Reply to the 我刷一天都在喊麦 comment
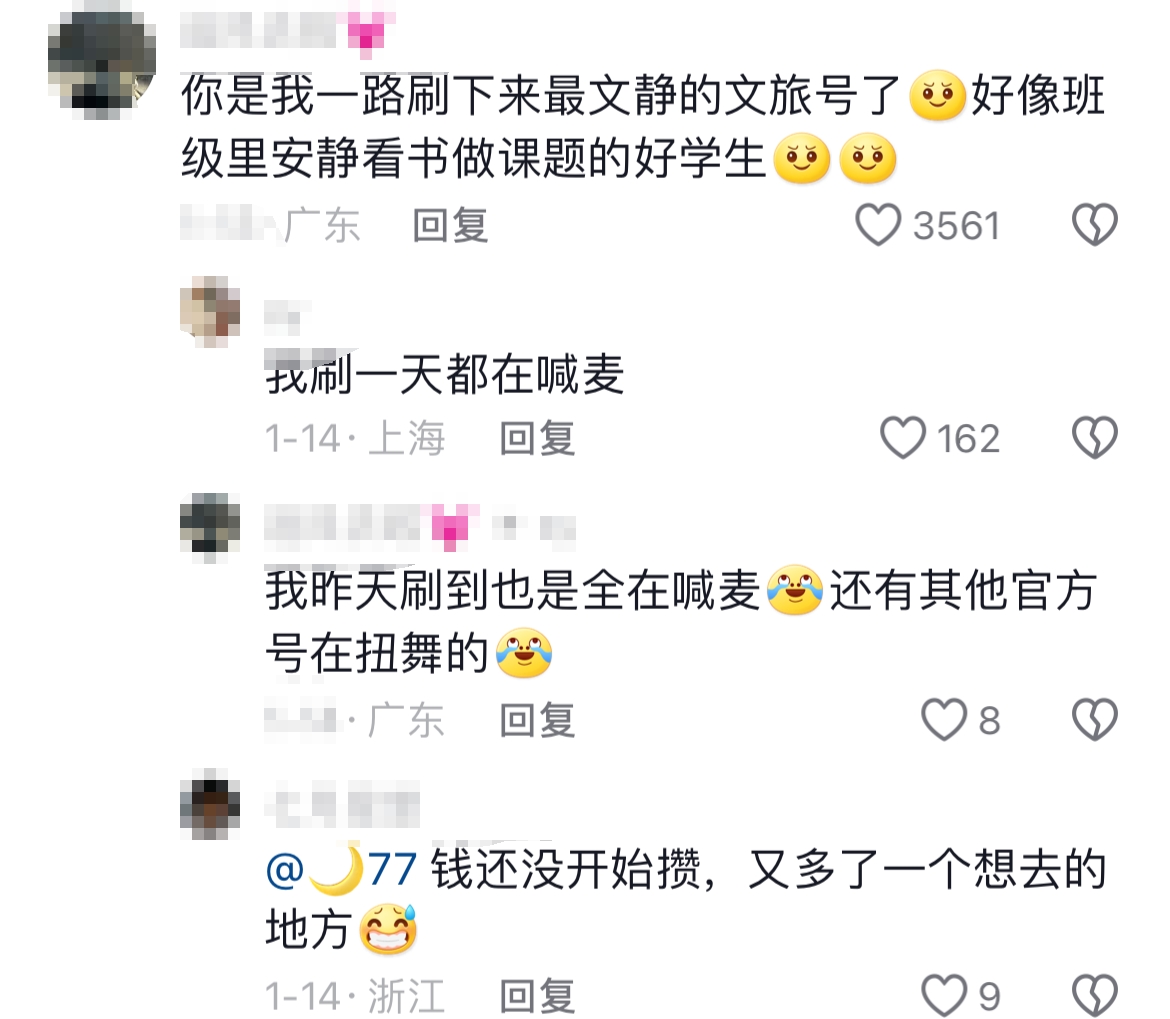Image resolution: width=1170 pixels, height=1019 pixels. click(537, 438)
